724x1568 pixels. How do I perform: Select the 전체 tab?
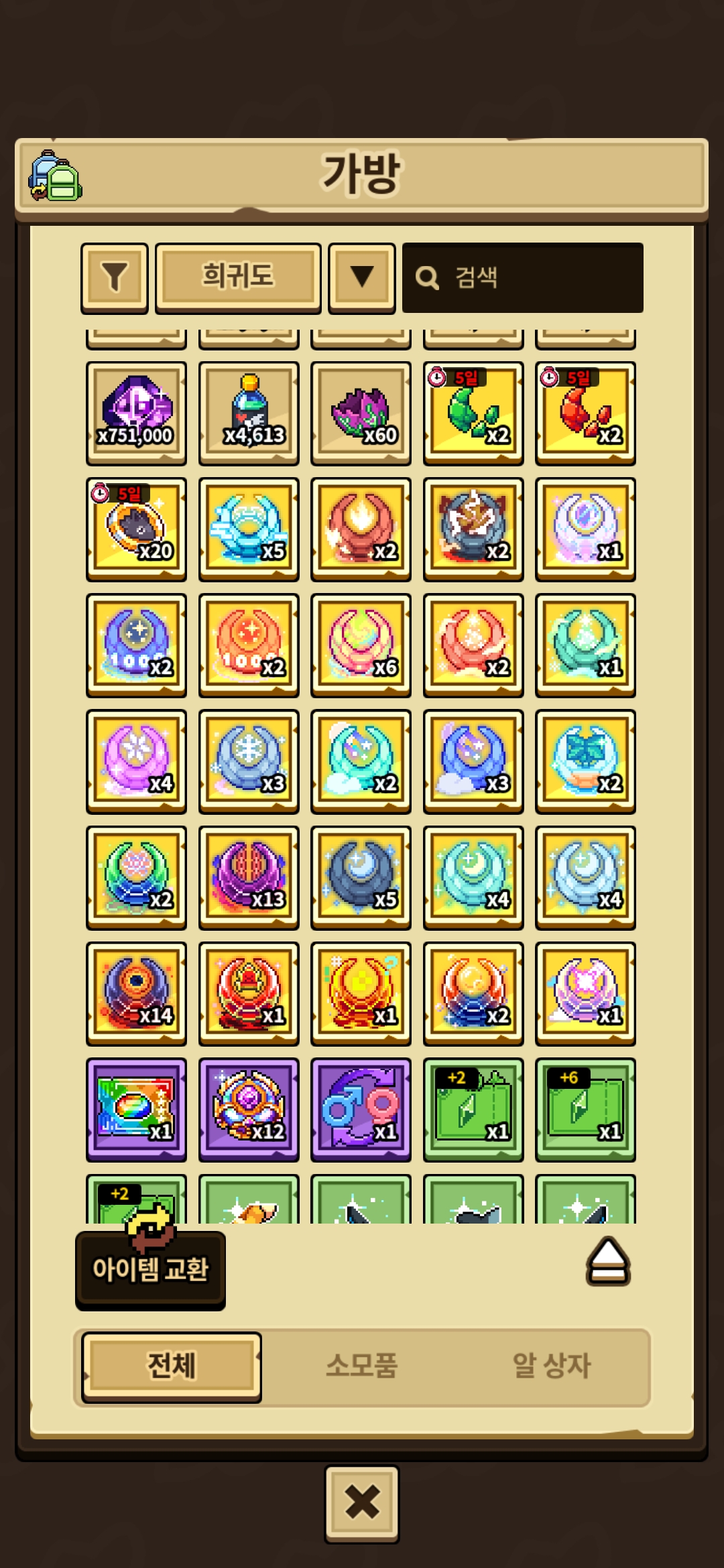(172, 1365)
